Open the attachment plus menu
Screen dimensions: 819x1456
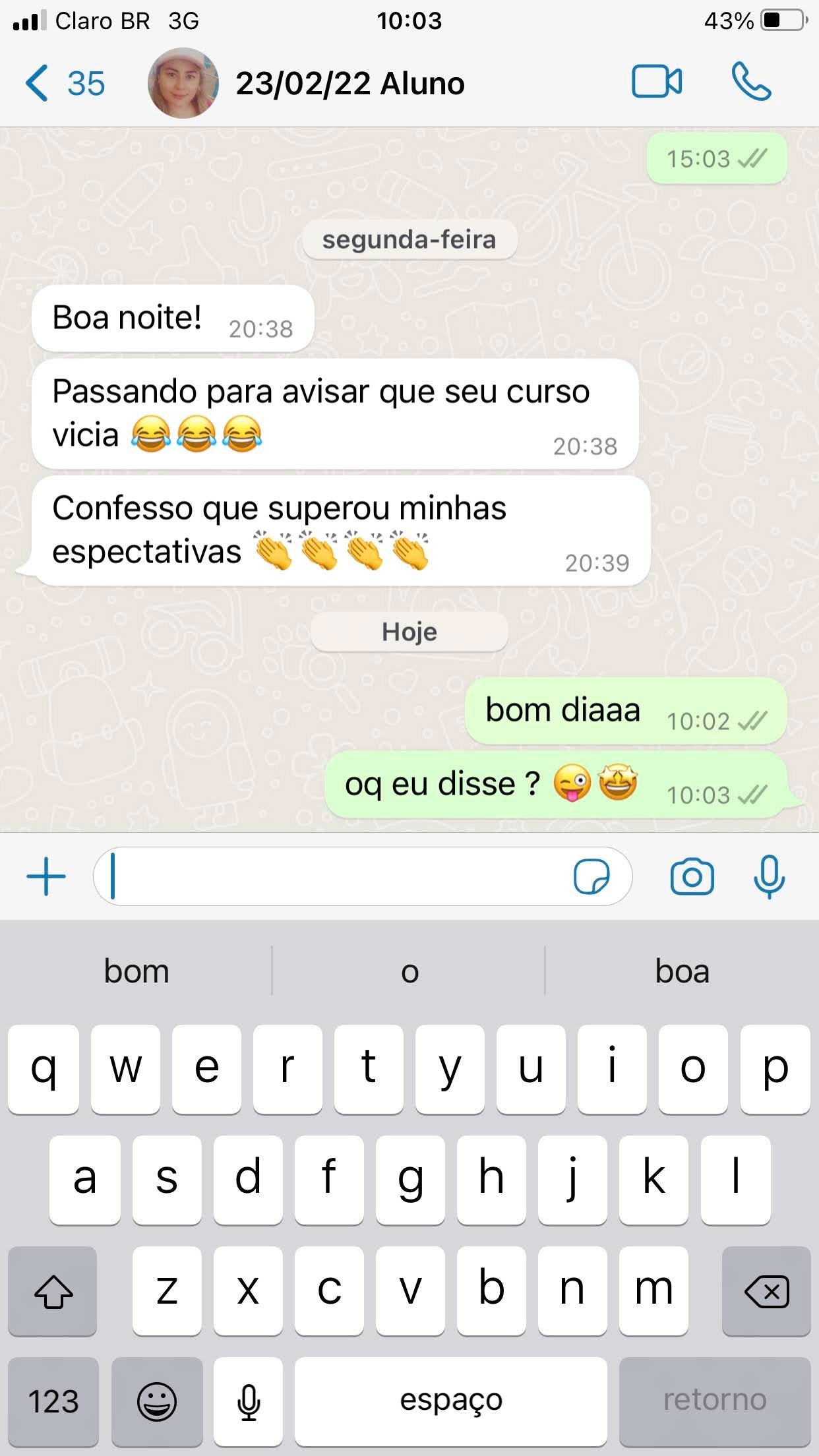(46, 877)
